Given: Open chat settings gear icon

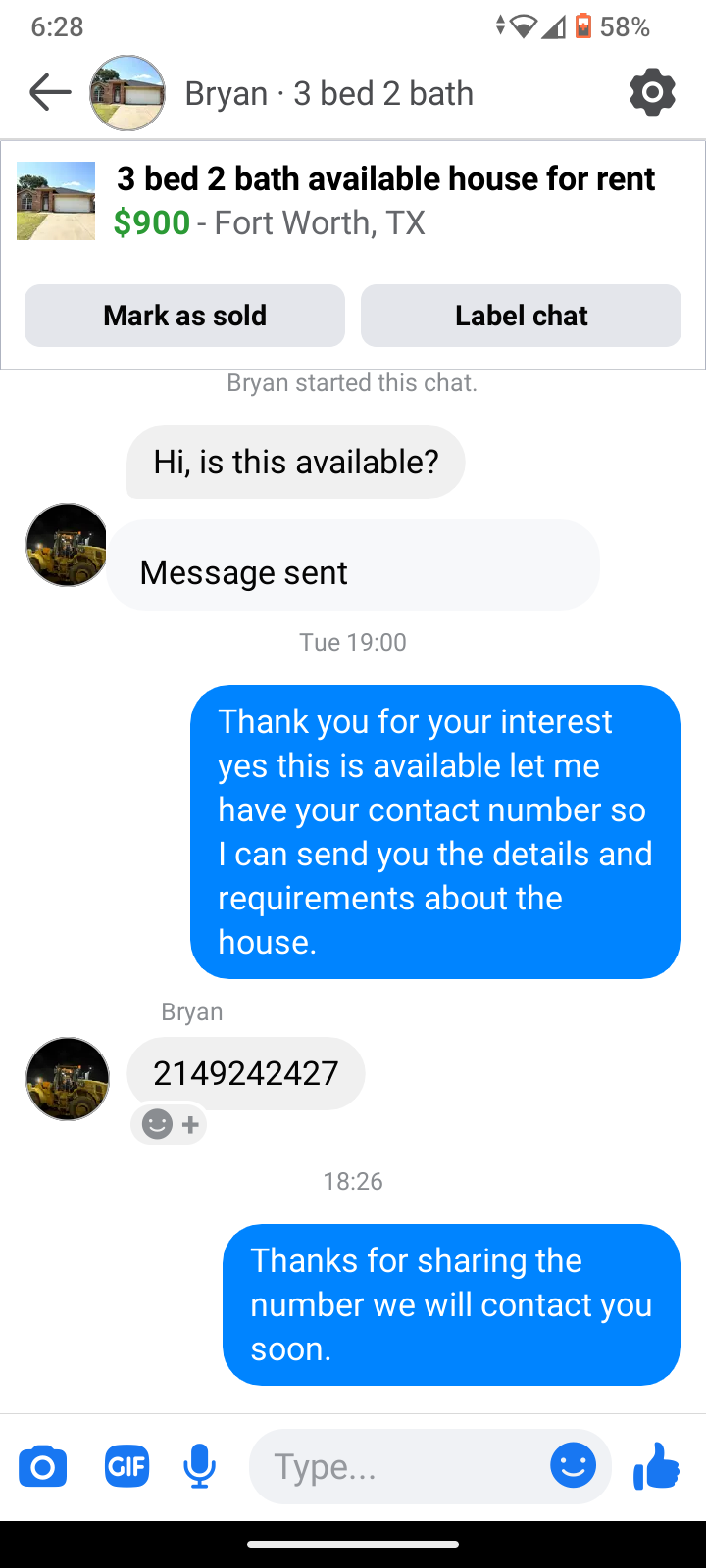Looking at the screenshot, I should point(652,93).
